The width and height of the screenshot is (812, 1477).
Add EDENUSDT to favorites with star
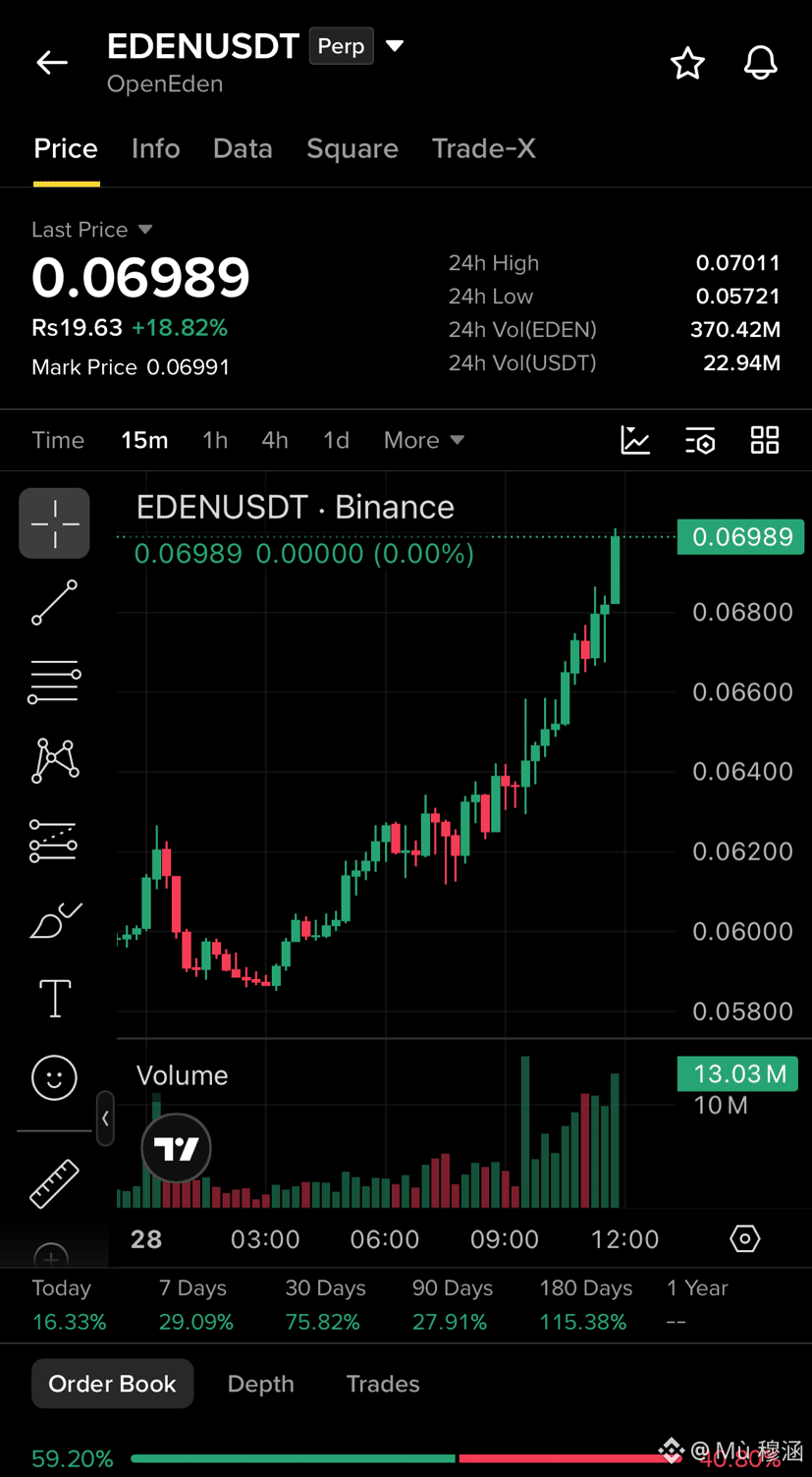click(x=687, y=63)
